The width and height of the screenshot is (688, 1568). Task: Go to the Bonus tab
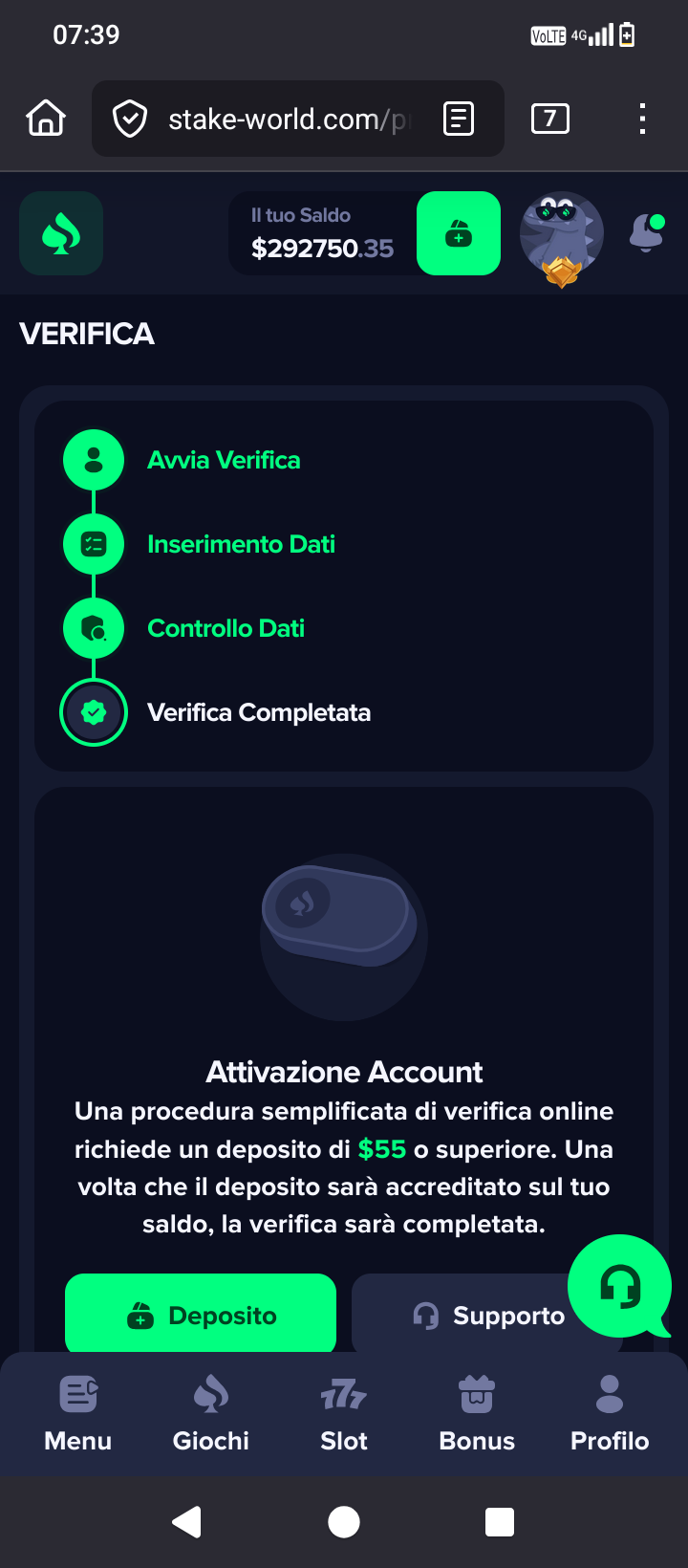tap(477, 1413)
